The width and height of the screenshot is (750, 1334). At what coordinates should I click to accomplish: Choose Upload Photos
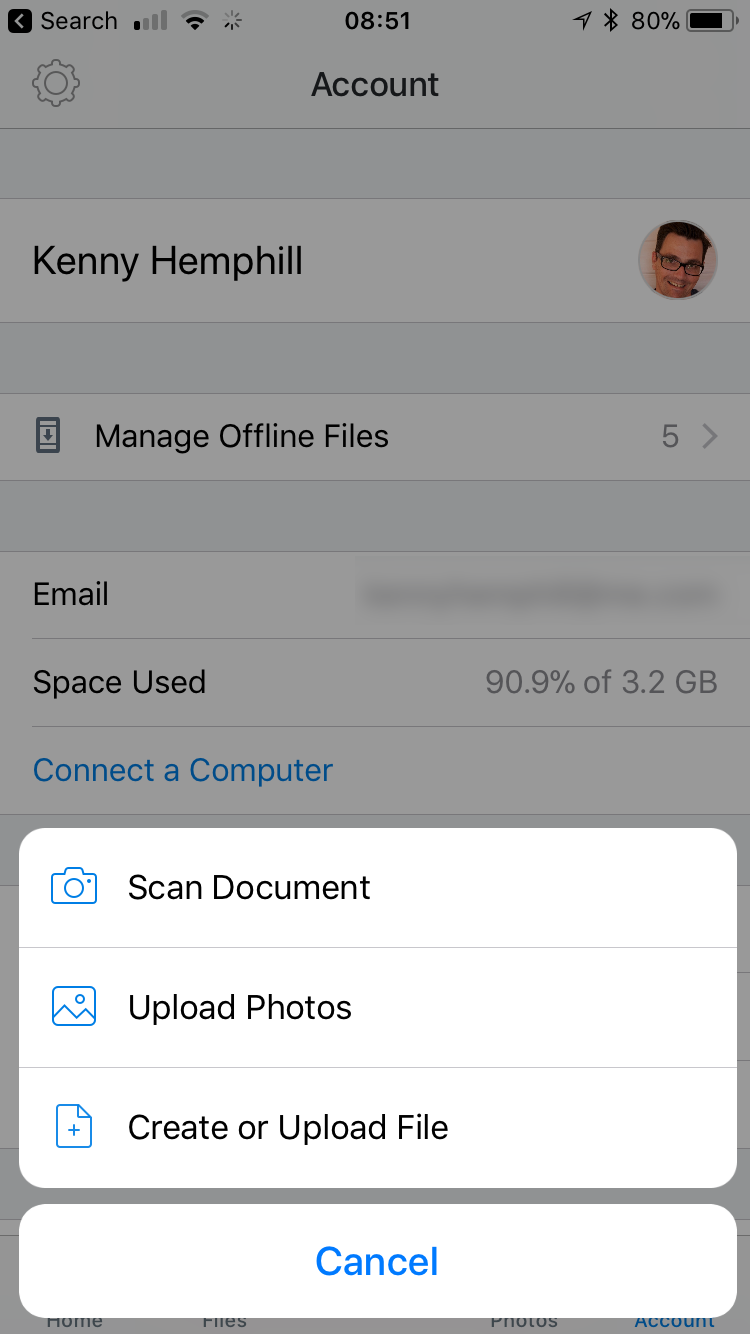pos(378,1007)
